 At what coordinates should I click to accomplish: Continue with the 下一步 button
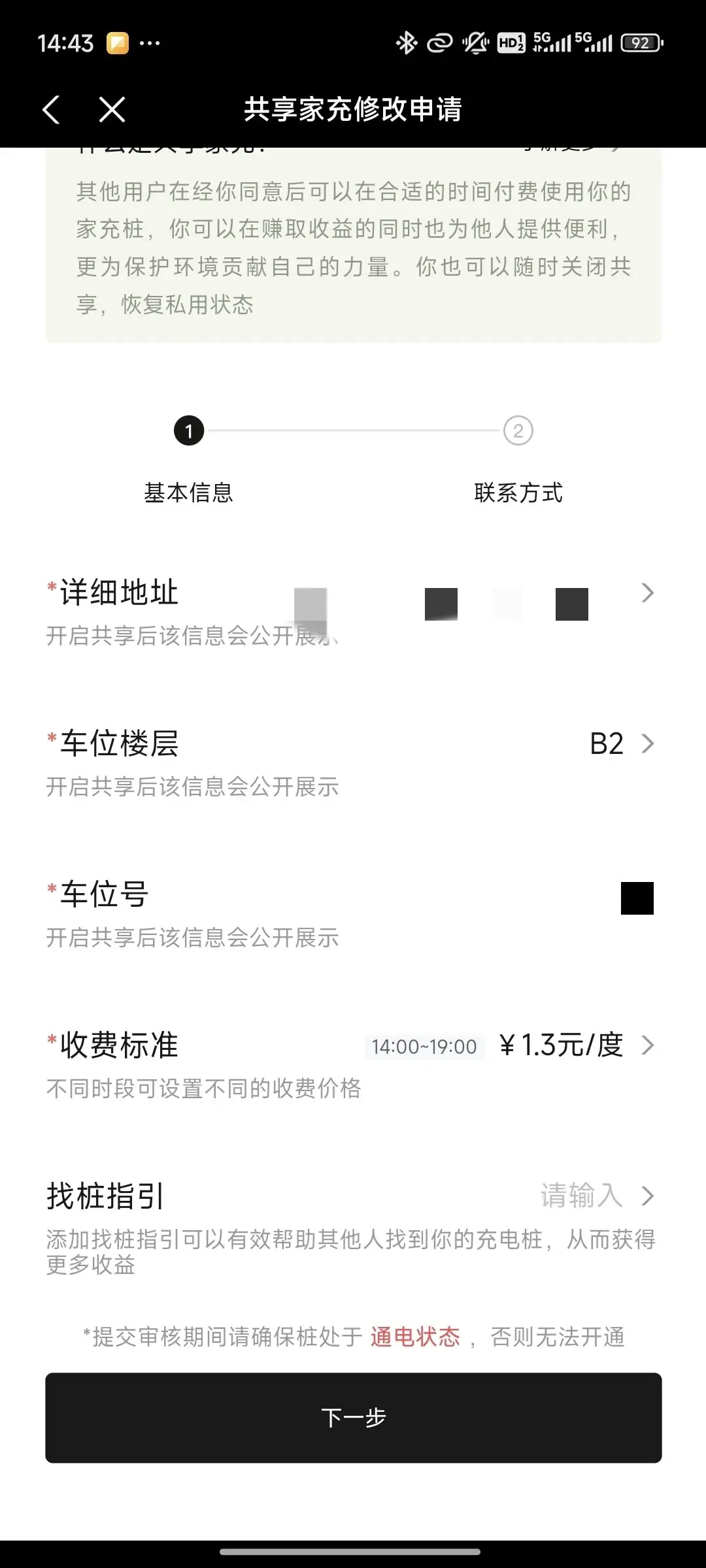(353, 1418)
